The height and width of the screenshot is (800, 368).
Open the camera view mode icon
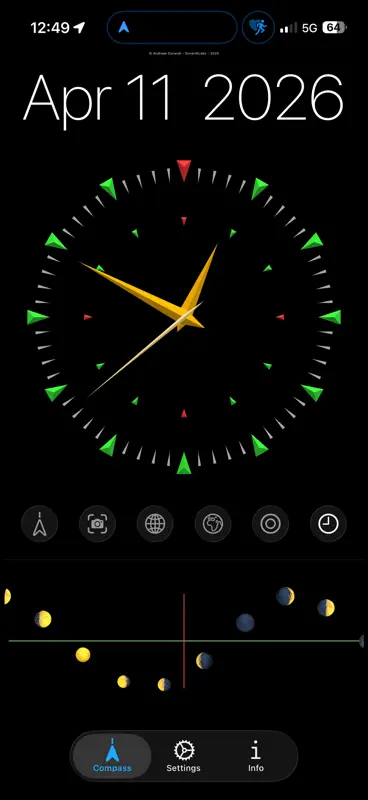[x=97, y=523]
